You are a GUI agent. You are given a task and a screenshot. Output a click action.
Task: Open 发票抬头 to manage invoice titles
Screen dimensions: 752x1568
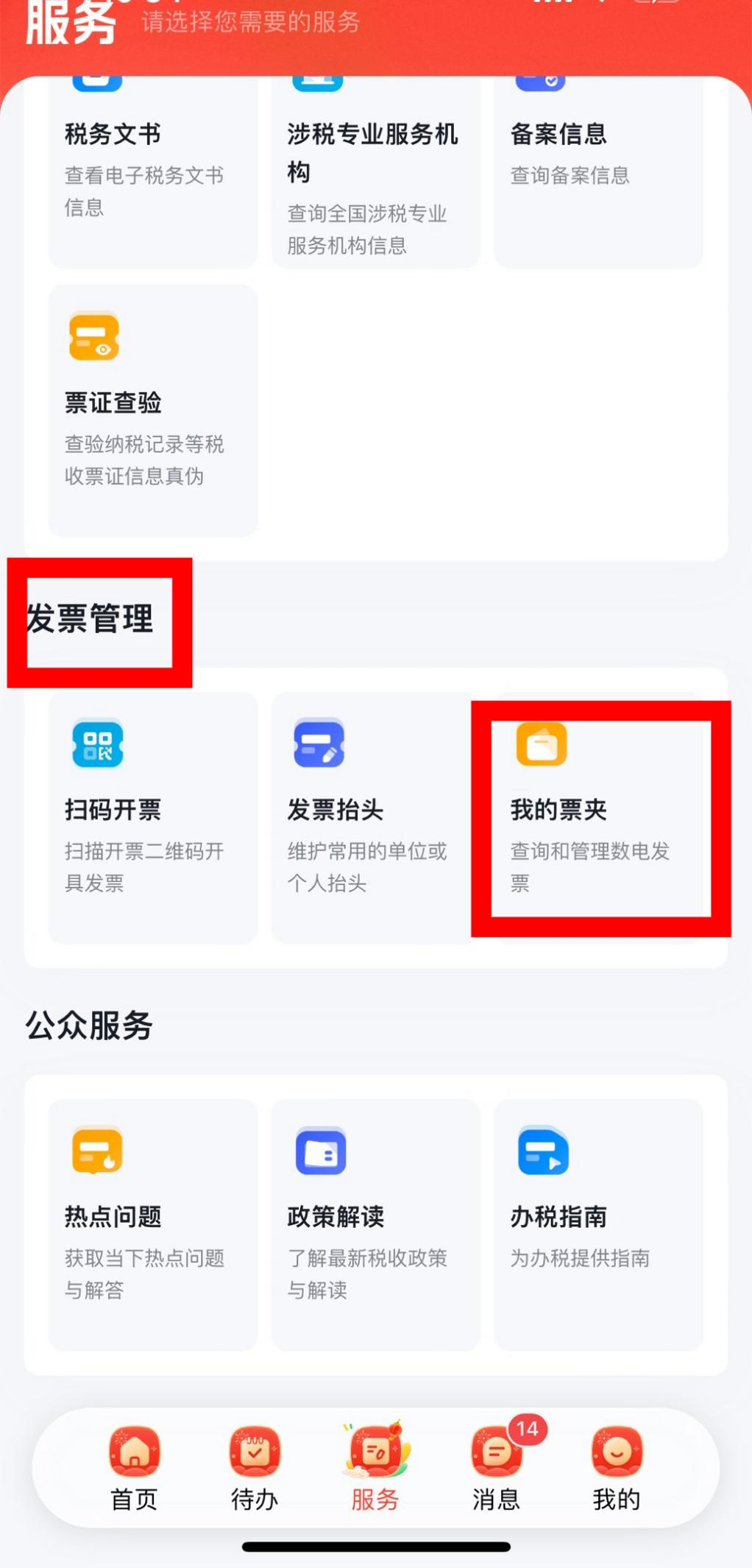[x=376, y=818]
